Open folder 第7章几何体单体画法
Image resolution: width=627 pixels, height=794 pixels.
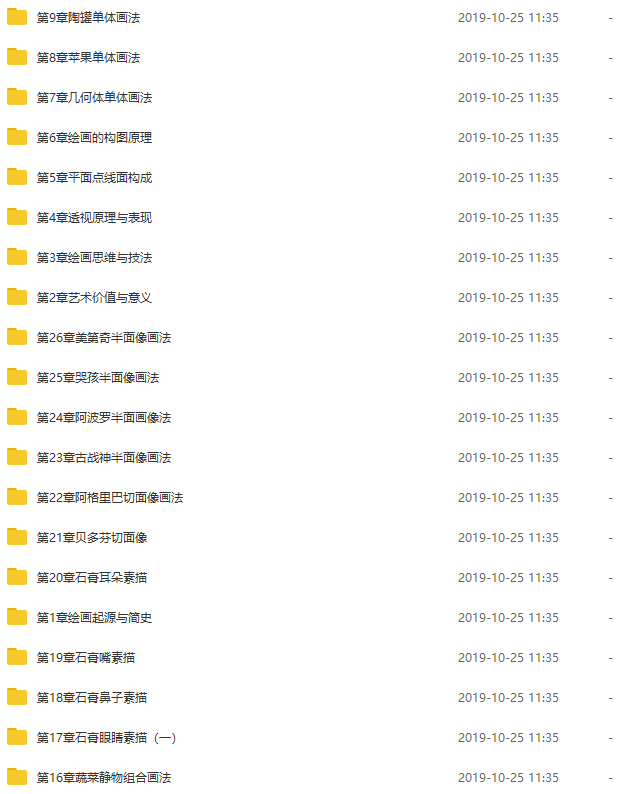point(94,98)
